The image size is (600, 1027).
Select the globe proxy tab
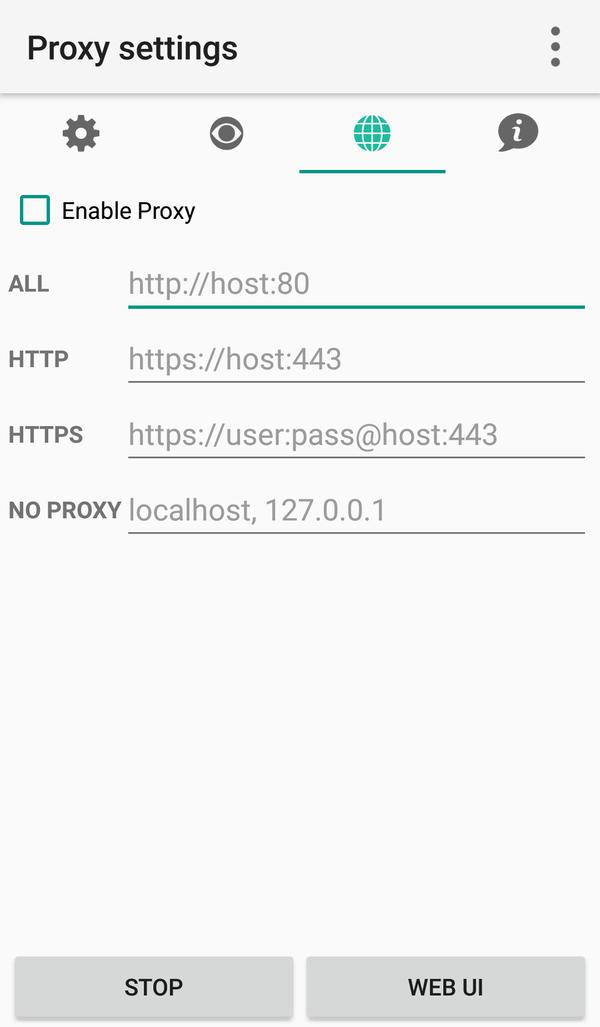pyautogui.click(x=372, y=134)
